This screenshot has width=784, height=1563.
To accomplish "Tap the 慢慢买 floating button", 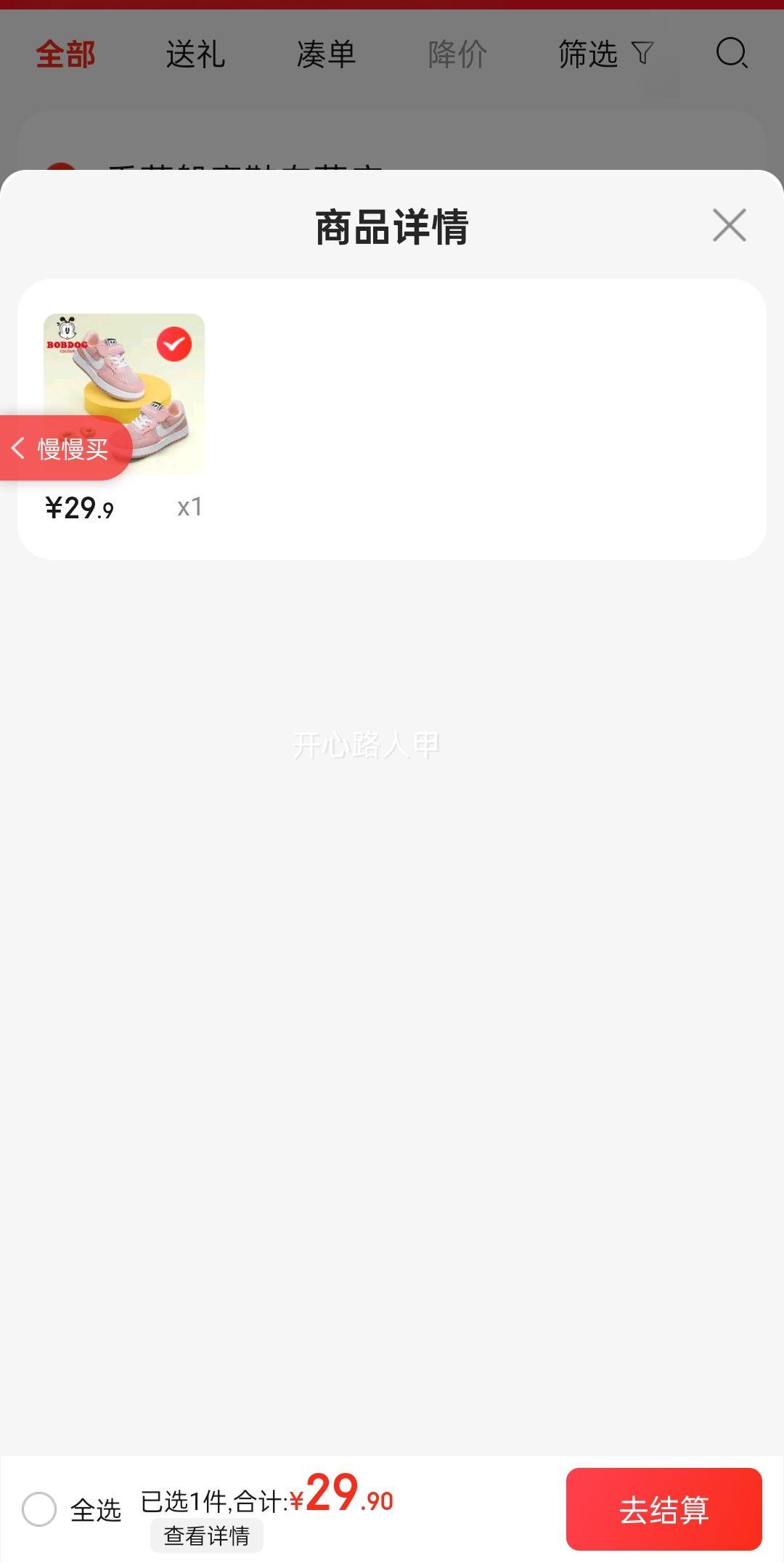I will point(65,449).
